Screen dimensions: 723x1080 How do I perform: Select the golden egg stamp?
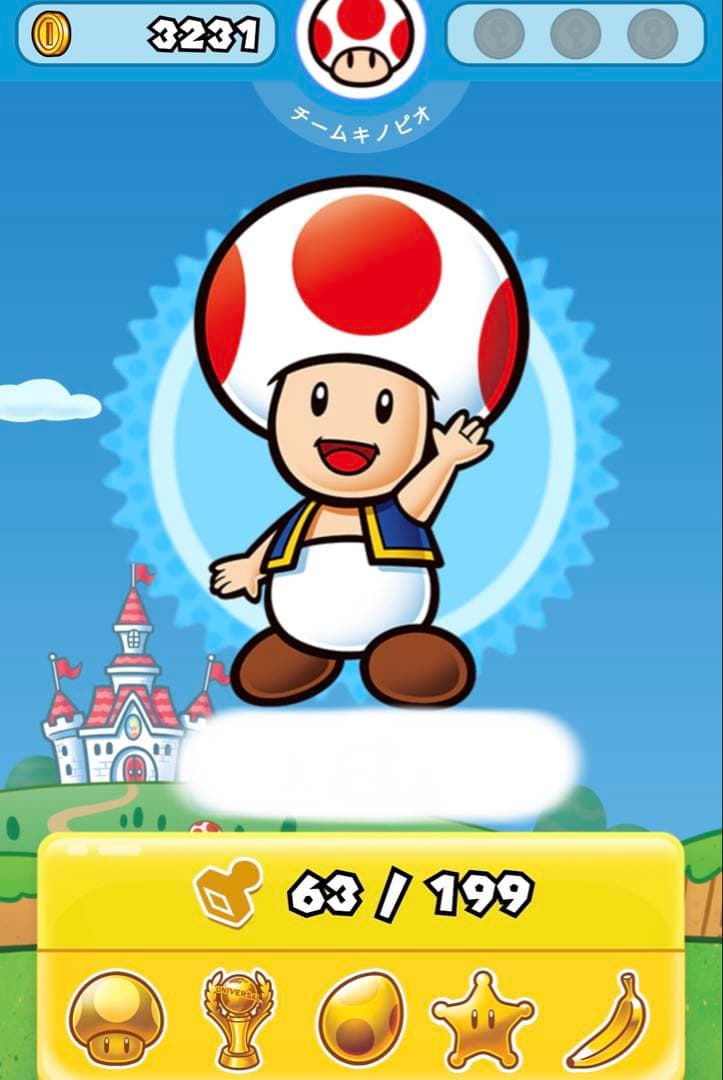tap(361, 1017)
